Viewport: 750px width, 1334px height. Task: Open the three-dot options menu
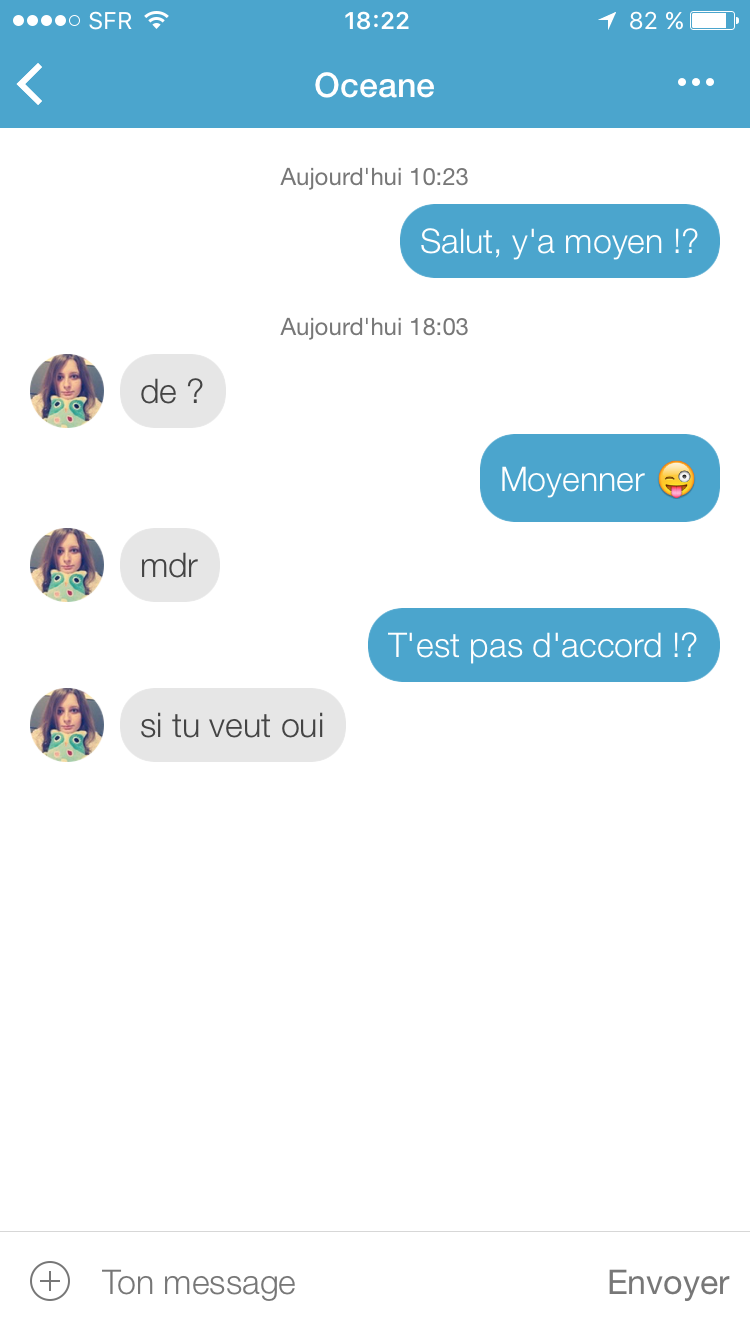pos(696,83)
